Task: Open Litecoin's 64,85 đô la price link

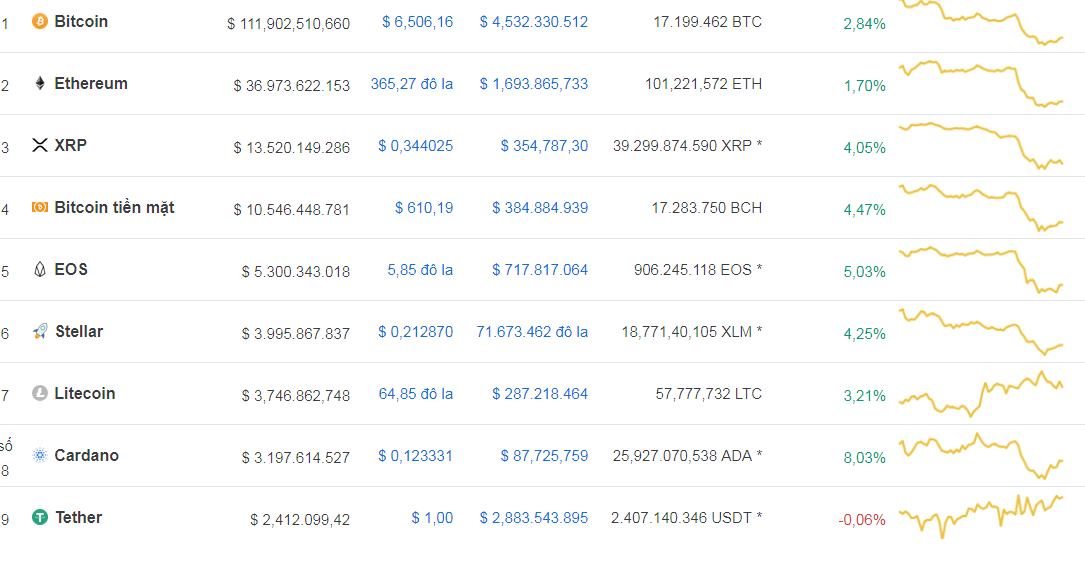Action: (x=415, y=393)
